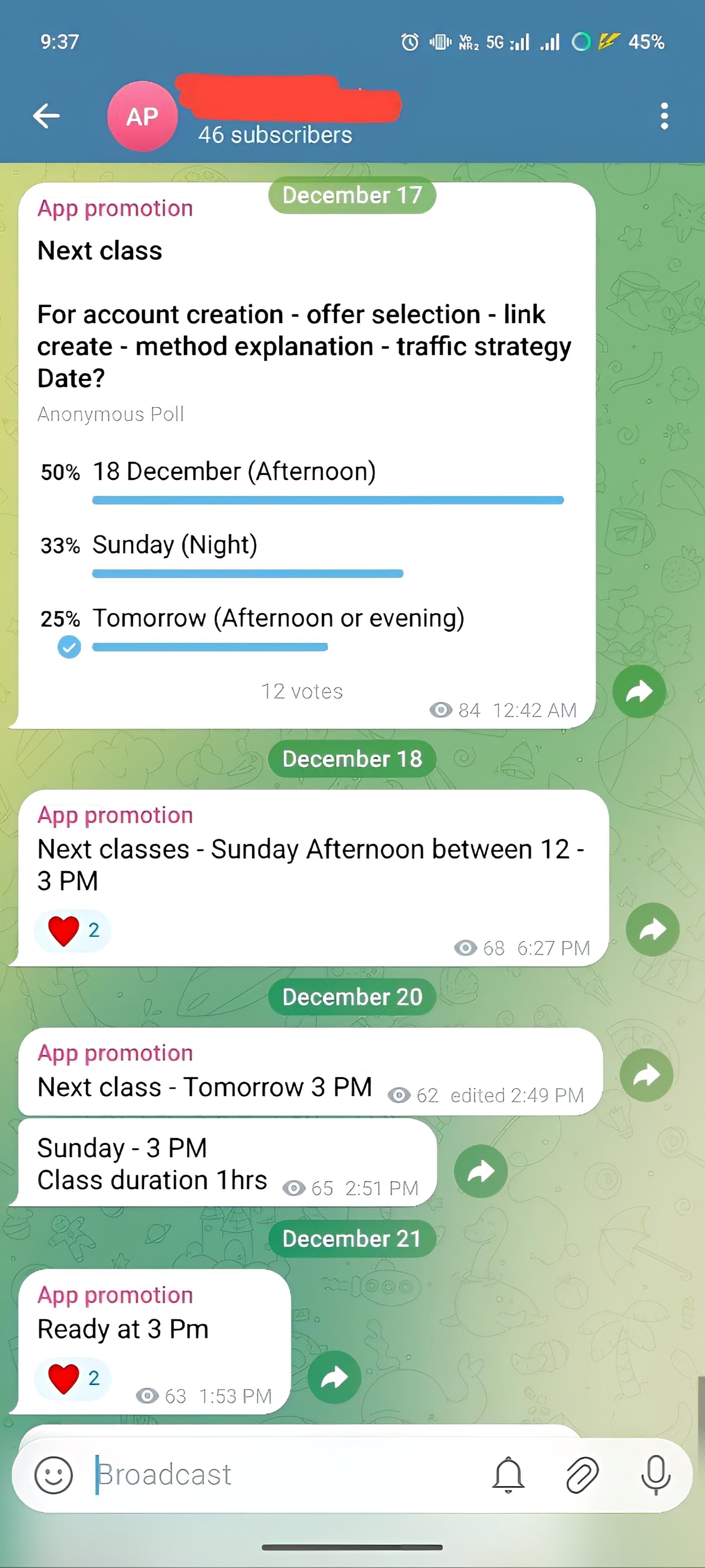
Task: Forward the Class duration 1hrs message
Action: click(x=481, y=1171)
